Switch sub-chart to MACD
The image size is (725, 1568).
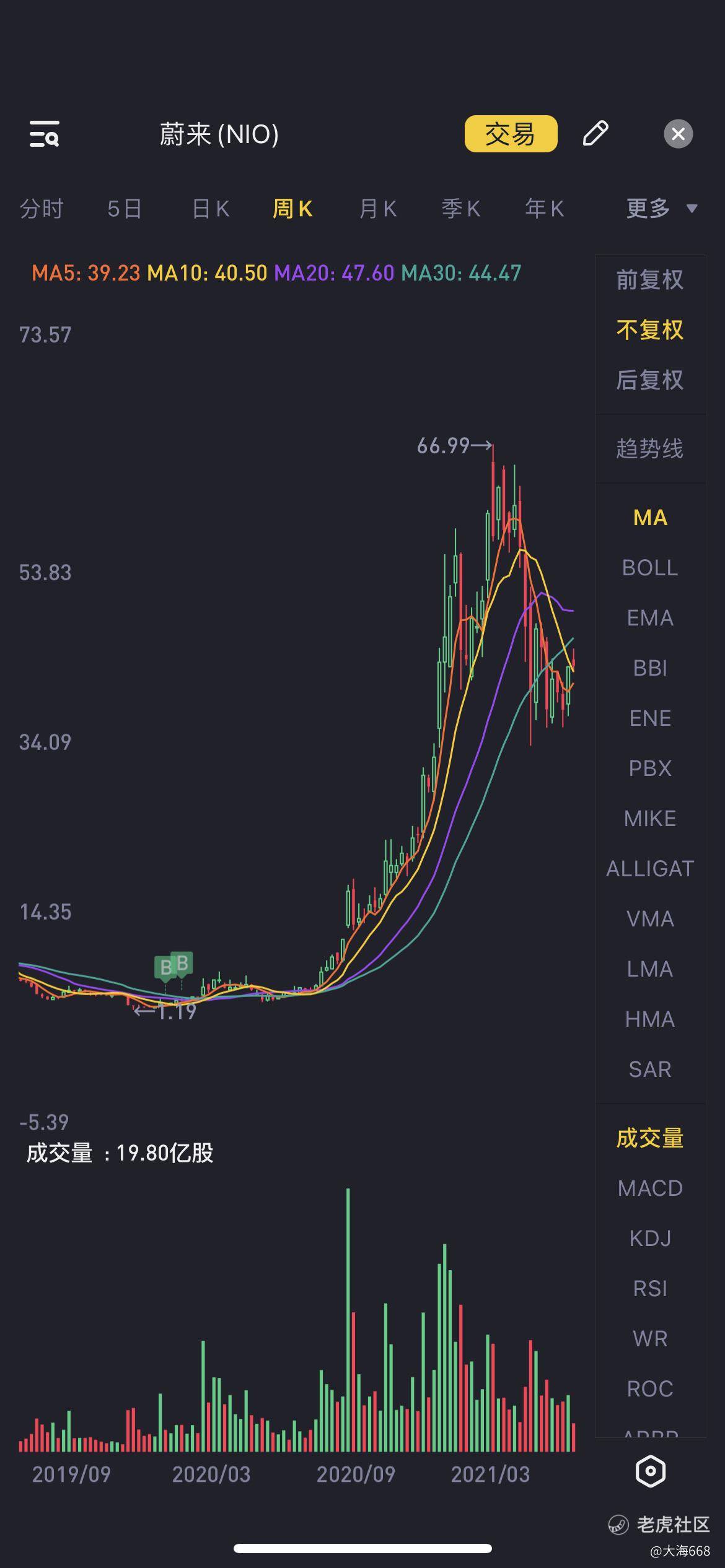[x=649, y=1188]
